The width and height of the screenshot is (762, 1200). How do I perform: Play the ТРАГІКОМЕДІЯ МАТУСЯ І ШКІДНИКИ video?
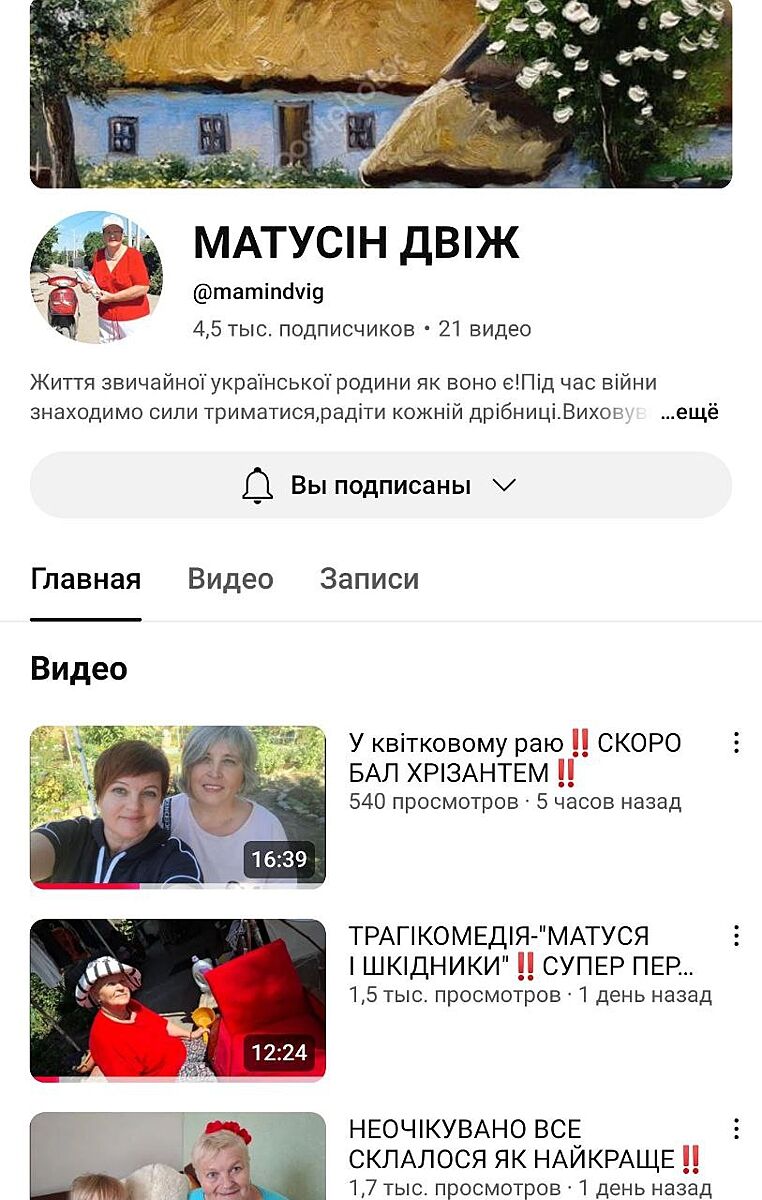[178, 1000]
